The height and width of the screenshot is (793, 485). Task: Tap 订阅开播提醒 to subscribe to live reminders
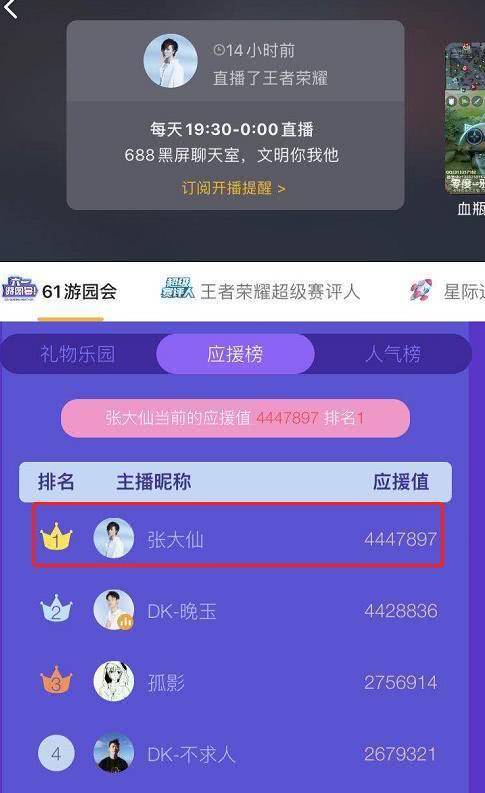[234, 188]
